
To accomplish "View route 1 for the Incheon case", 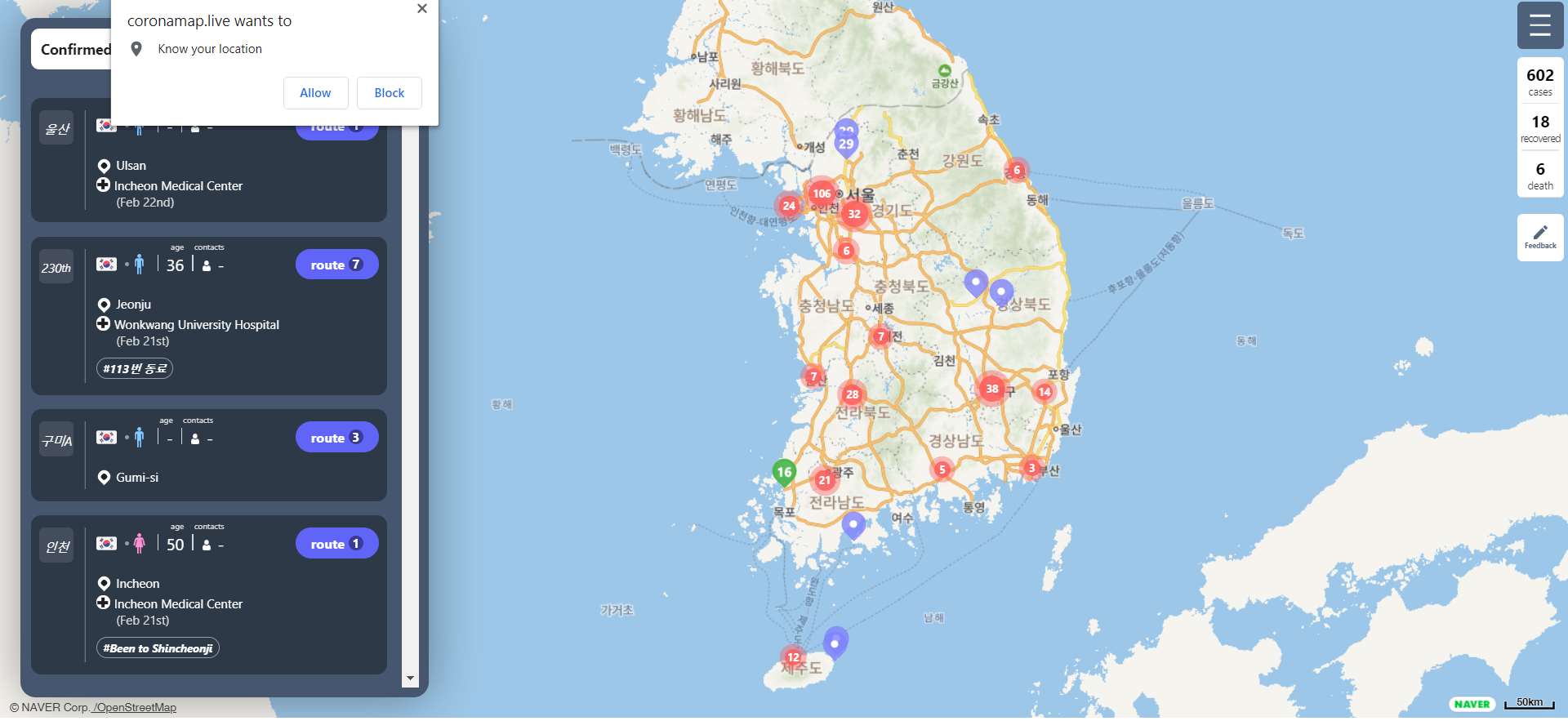I will coord(336,544).
